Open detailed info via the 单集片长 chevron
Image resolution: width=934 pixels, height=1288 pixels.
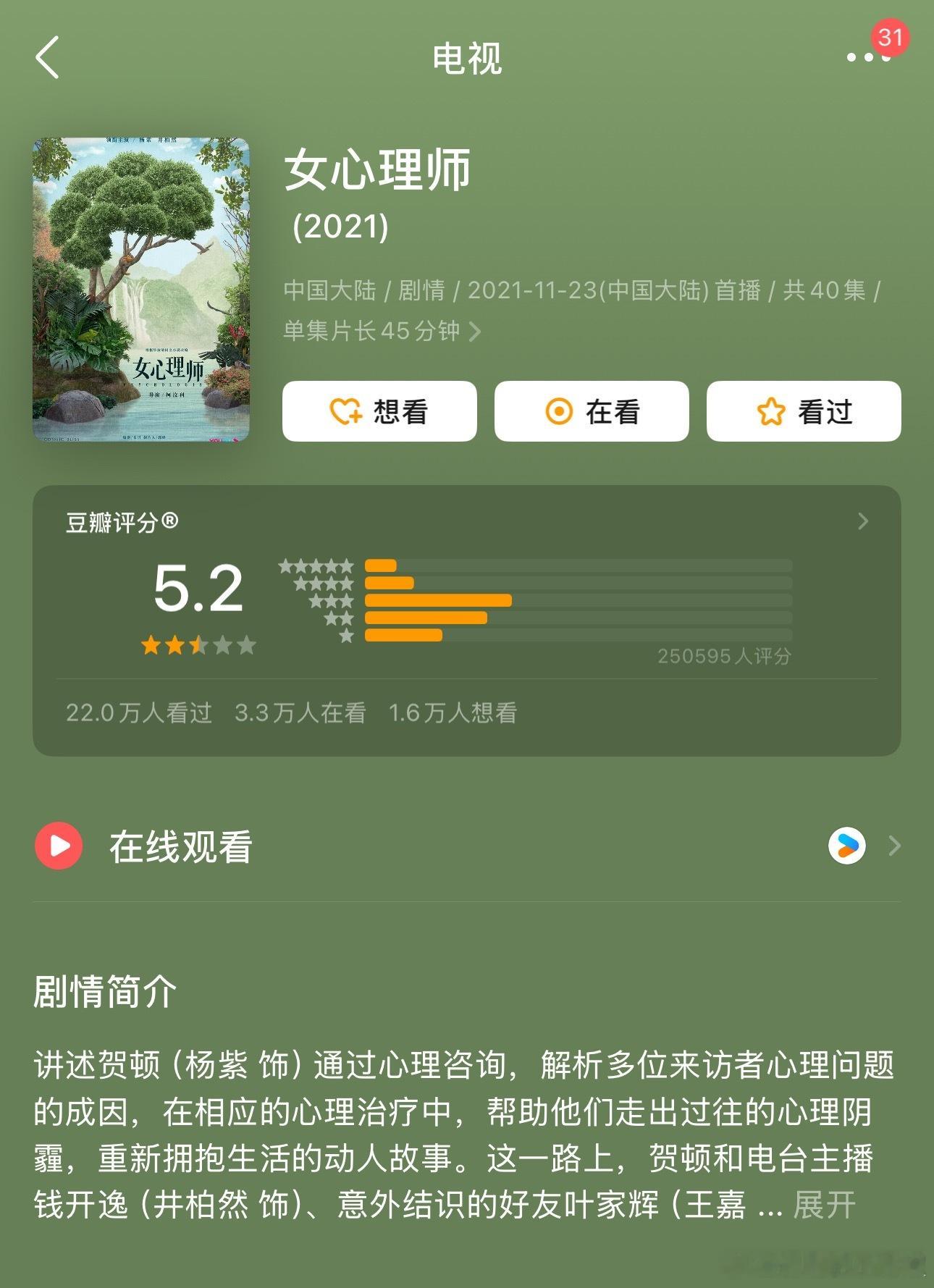coord(475,332)
